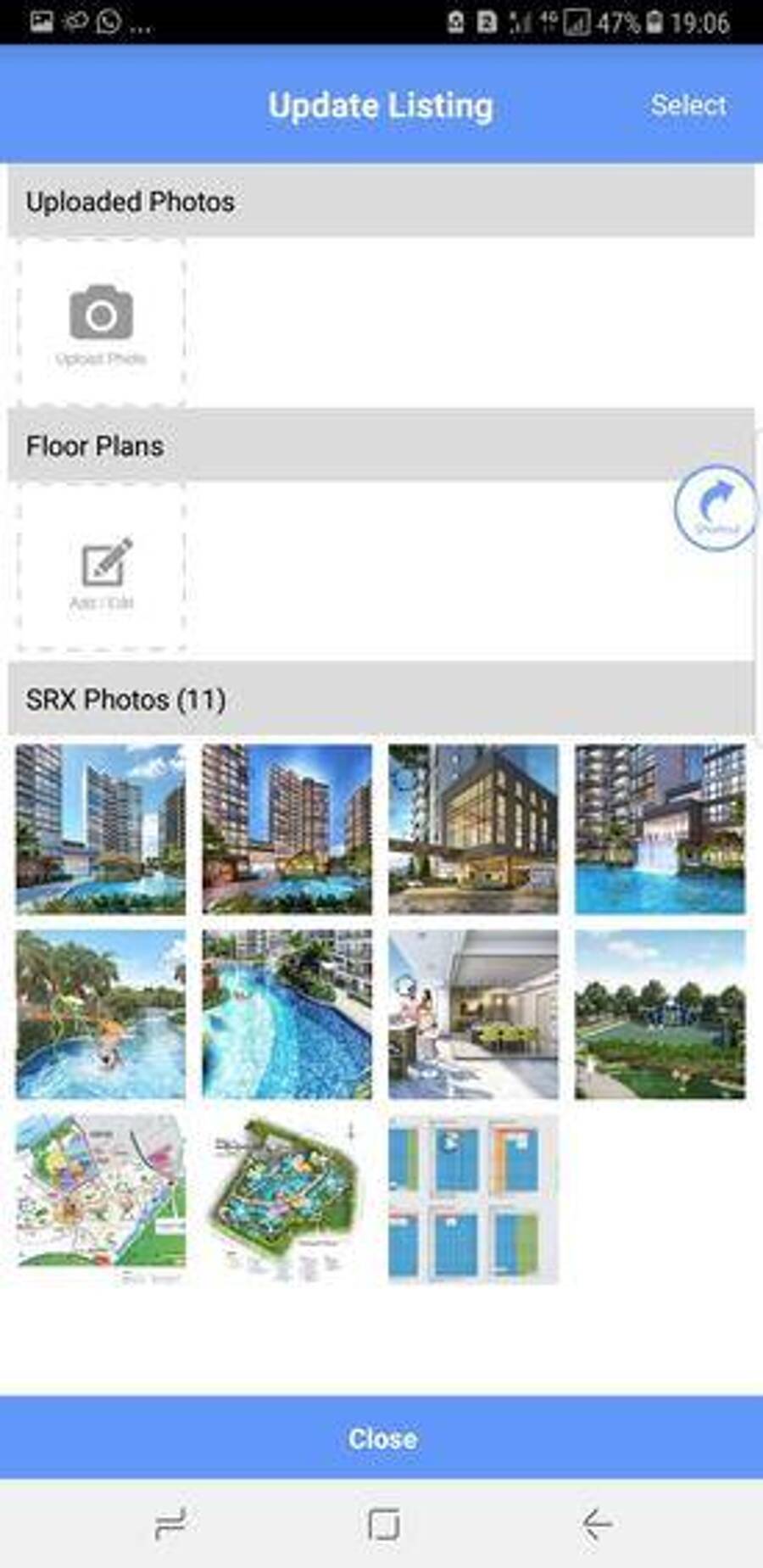
Task: Open the clubhouse building photo
Action: (473, 829)
